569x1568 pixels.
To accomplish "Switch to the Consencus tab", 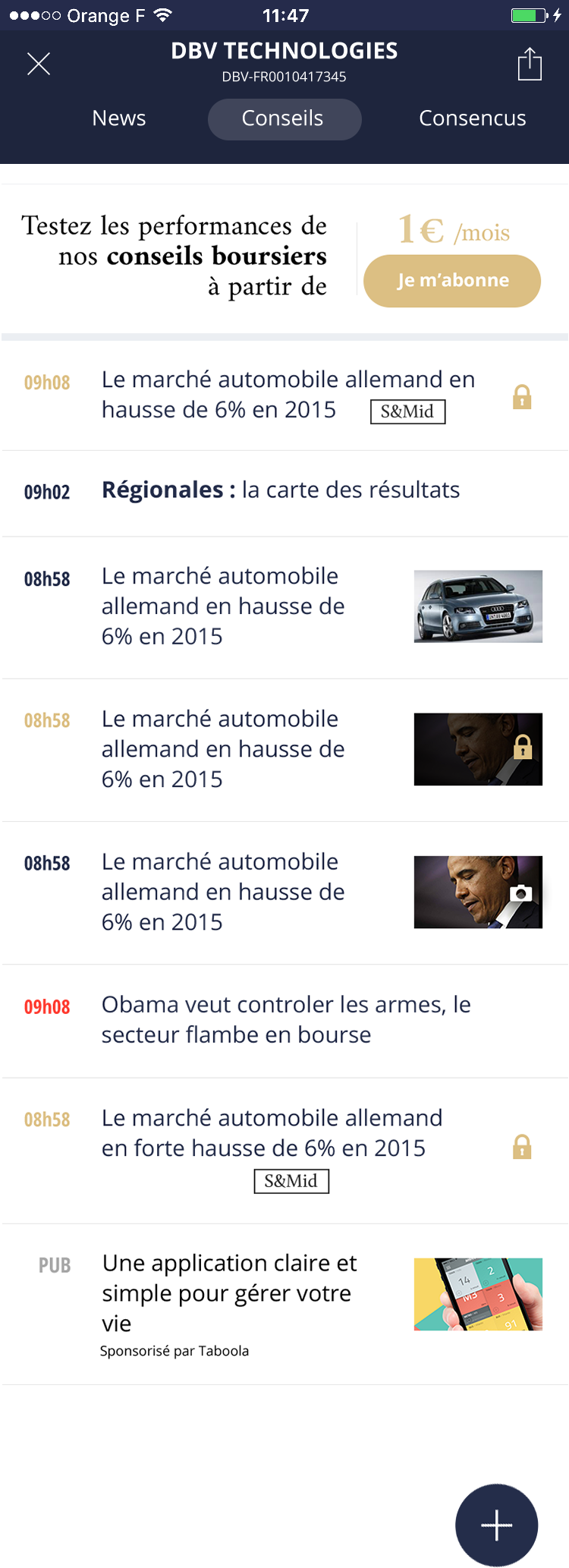I will pyautogui.click(x=472, y=118).
